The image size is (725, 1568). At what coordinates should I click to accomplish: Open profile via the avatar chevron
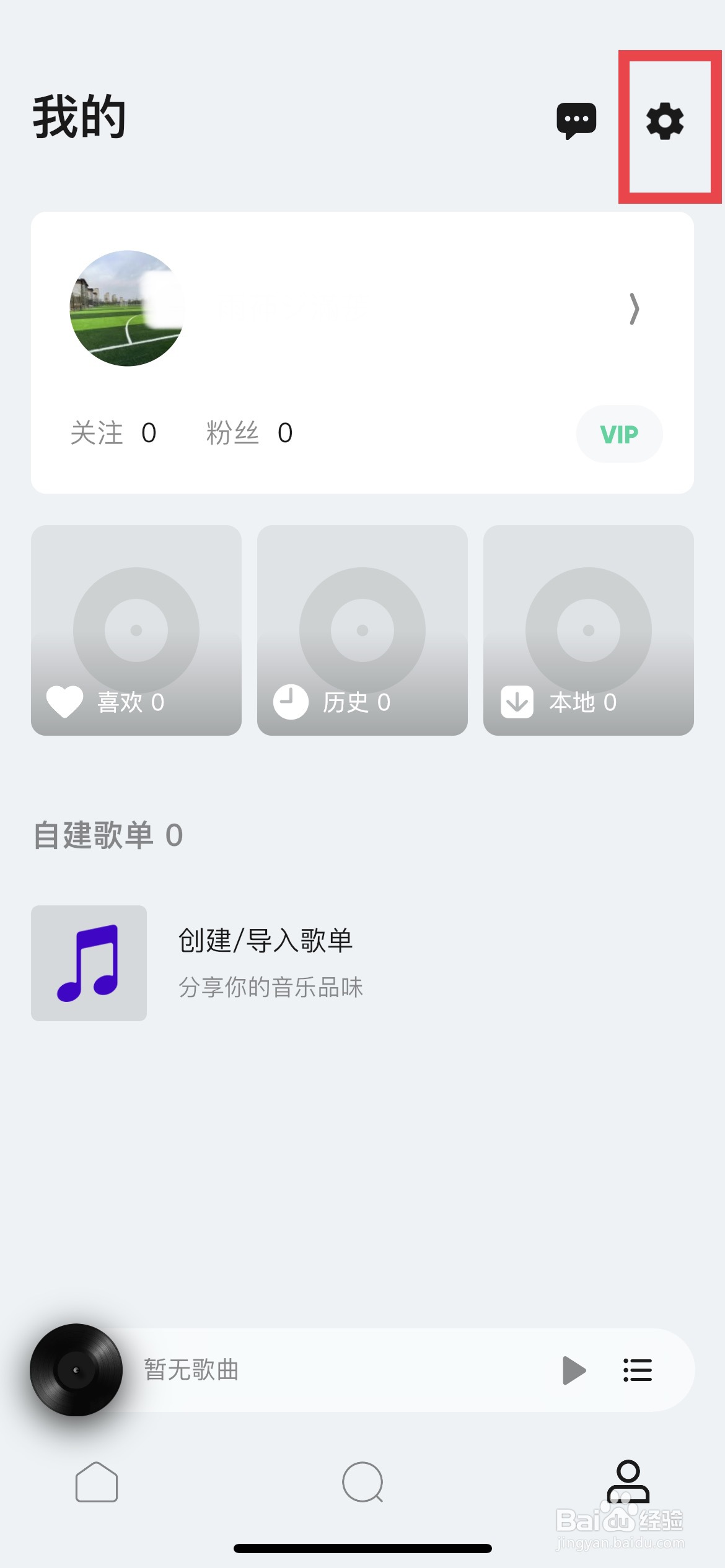click(633, 308)
